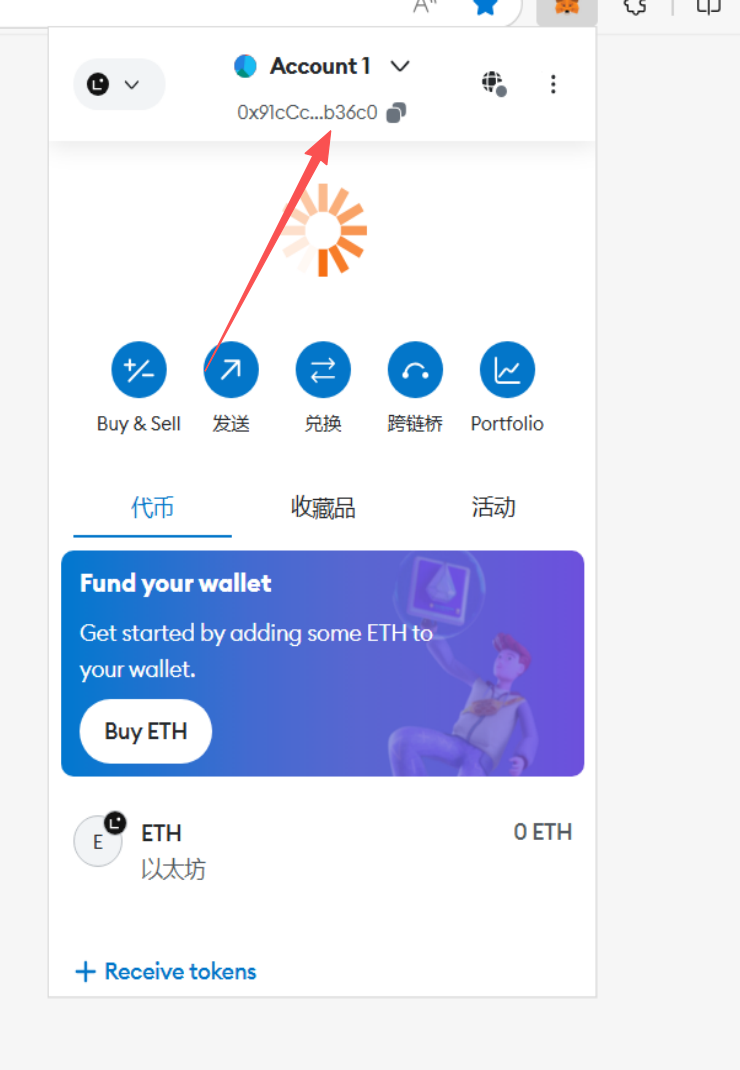Launch the Portfolio view
The width and height of the screenshot is (740, 1070).
pyautogui.click(x=507, y=369)
